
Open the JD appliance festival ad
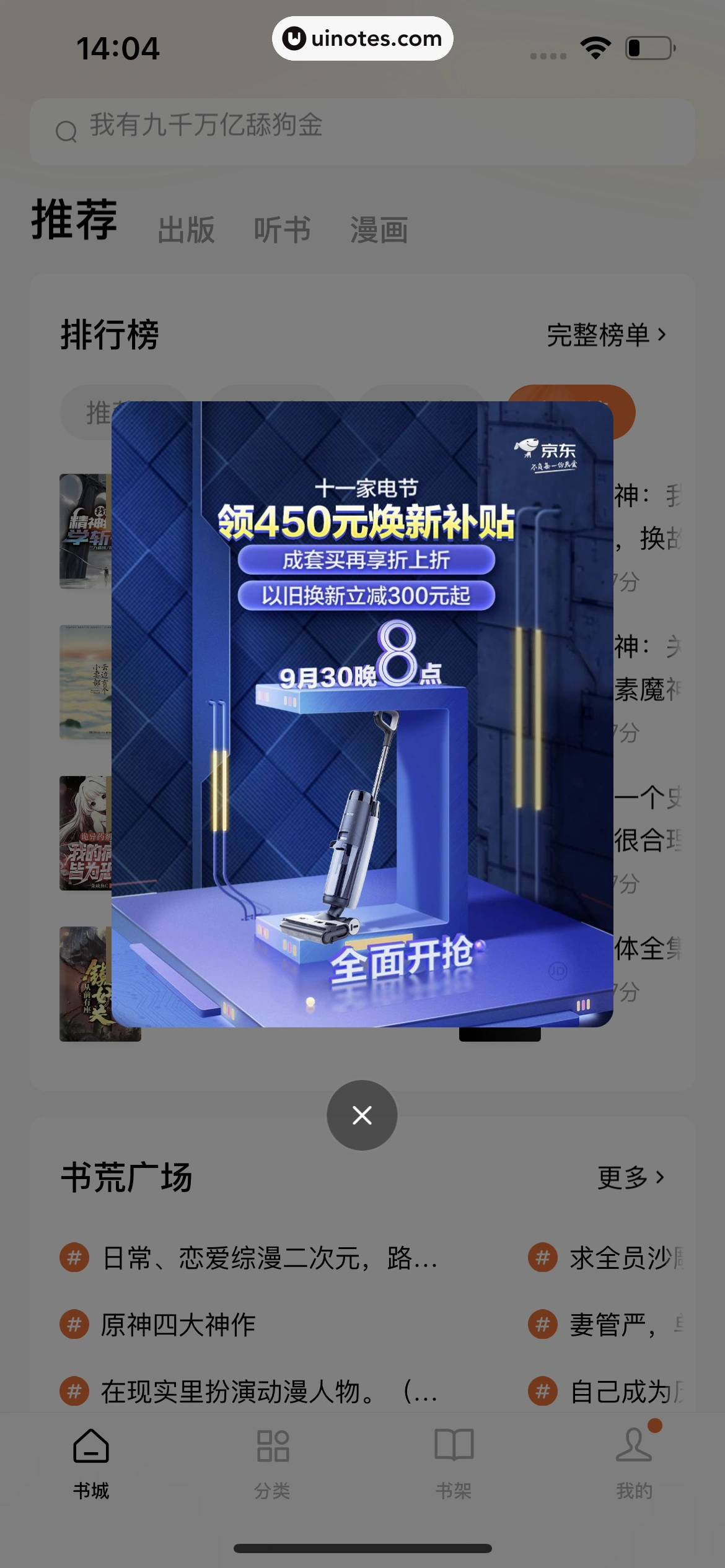point(362,712)
